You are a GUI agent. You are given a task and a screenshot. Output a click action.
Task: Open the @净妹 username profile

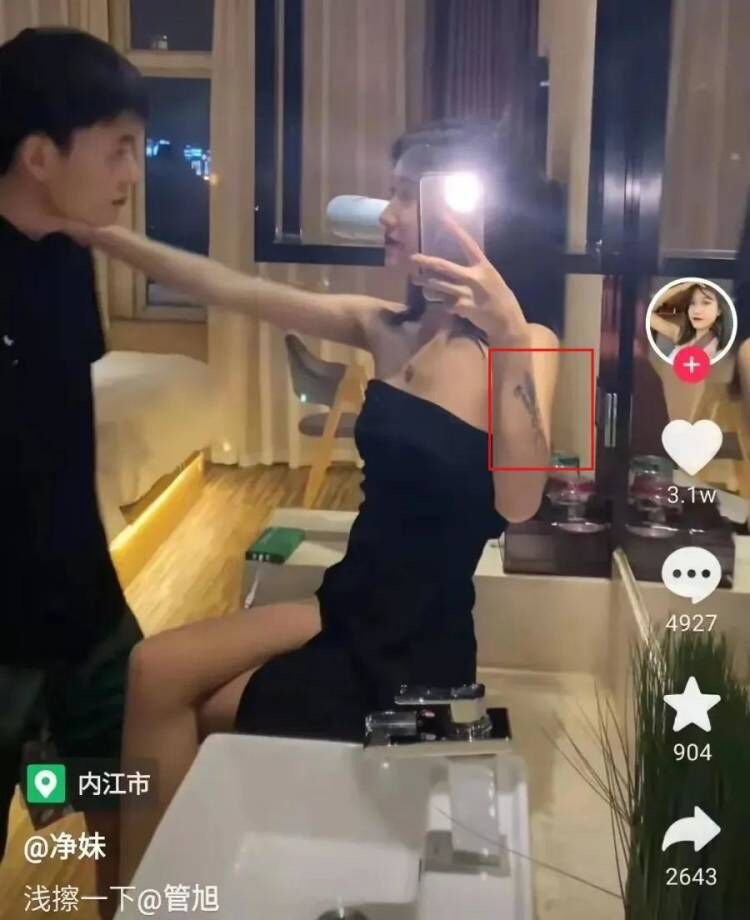64,848
